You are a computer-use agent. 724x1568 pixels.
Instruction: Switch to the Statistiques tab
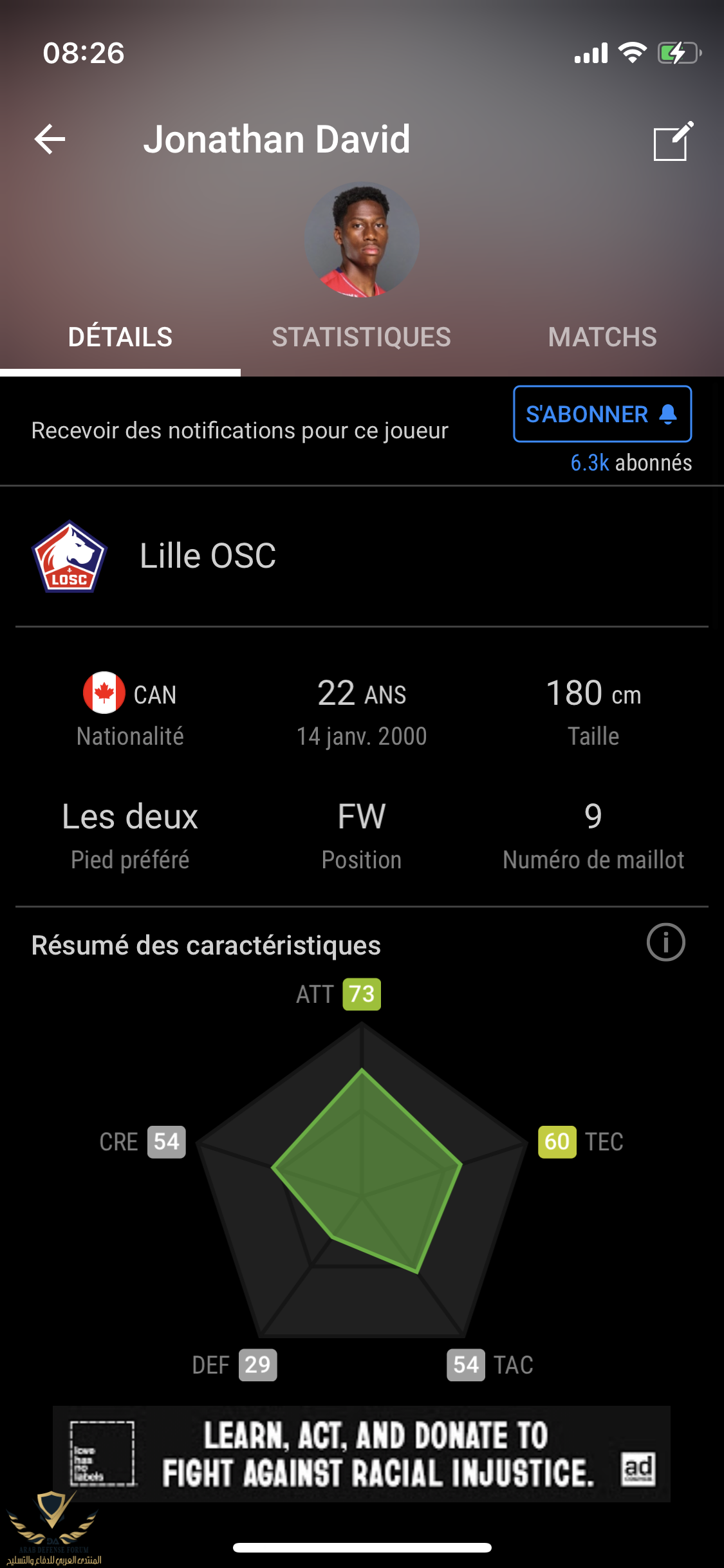tap(361, 337)
